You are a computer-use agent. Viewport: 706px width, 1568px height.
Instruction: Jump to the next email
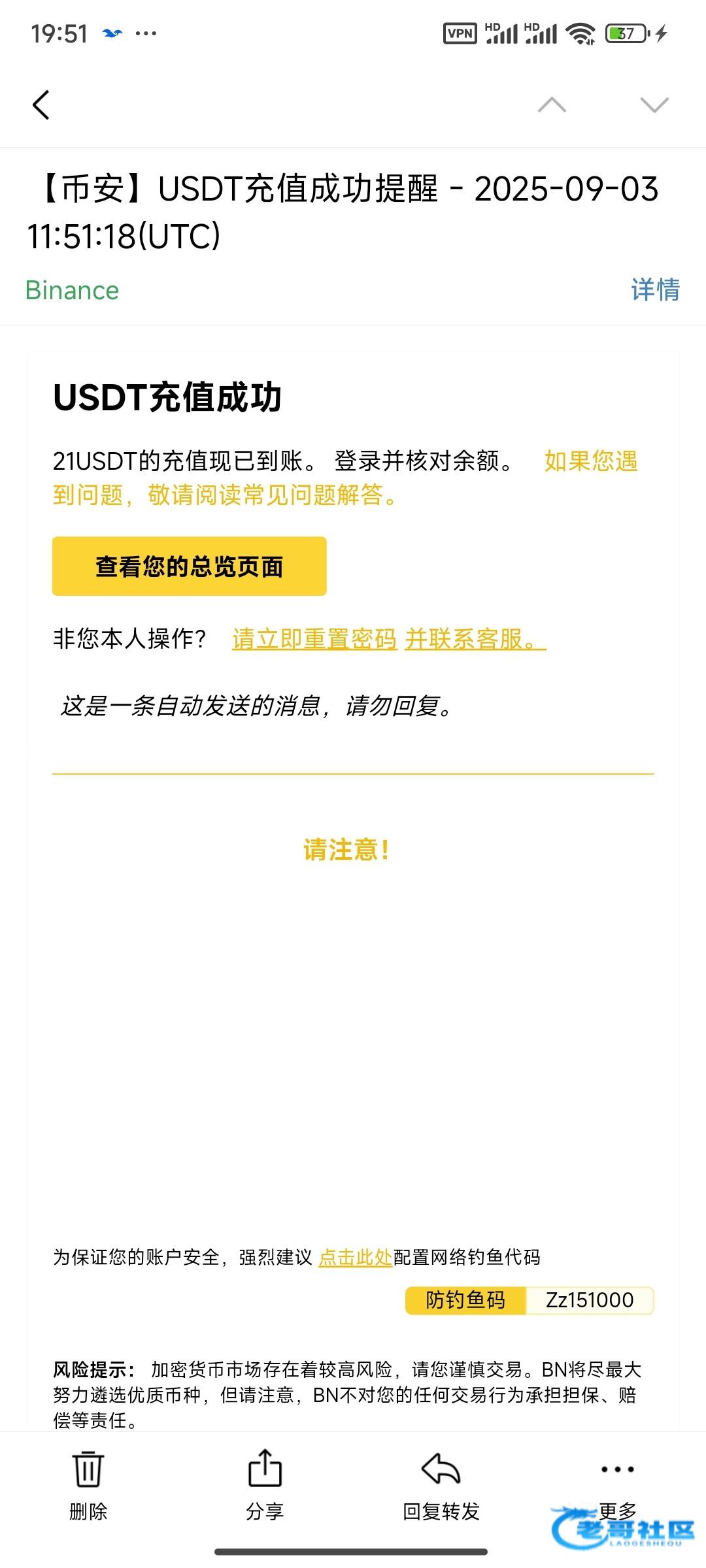(x=654, y=105)
